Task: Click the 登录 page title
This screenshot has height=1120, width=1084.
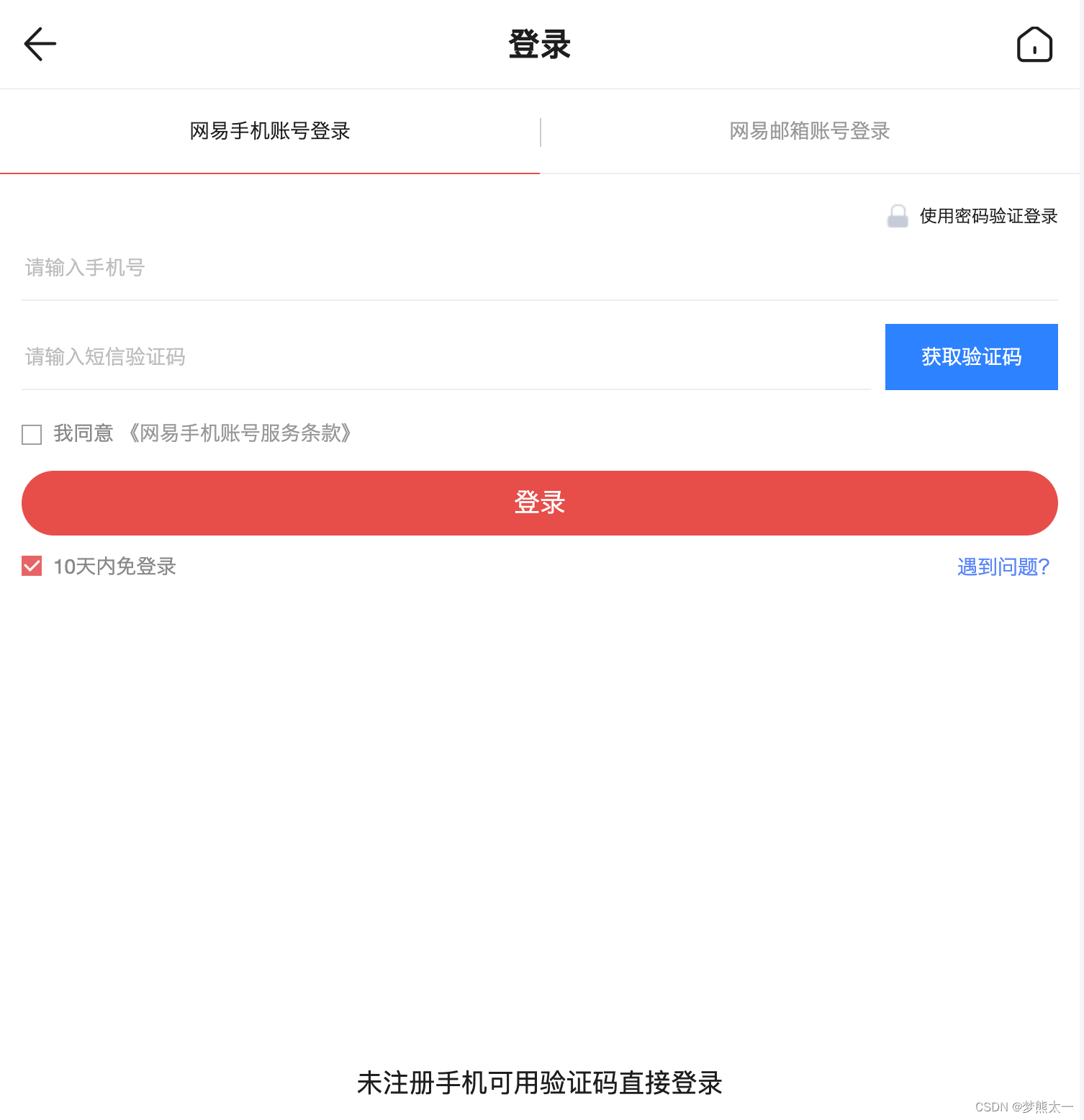Action: tap(541, 44)
